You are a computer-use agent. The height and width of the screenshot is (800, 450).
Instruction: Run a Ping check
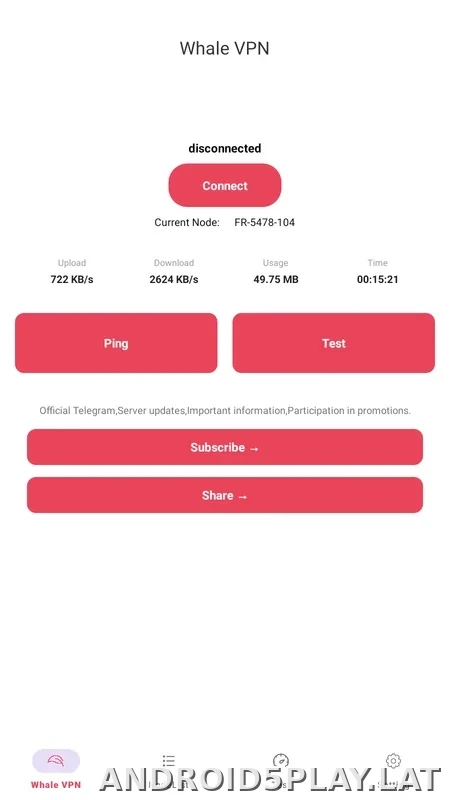[x=116, y=343]
